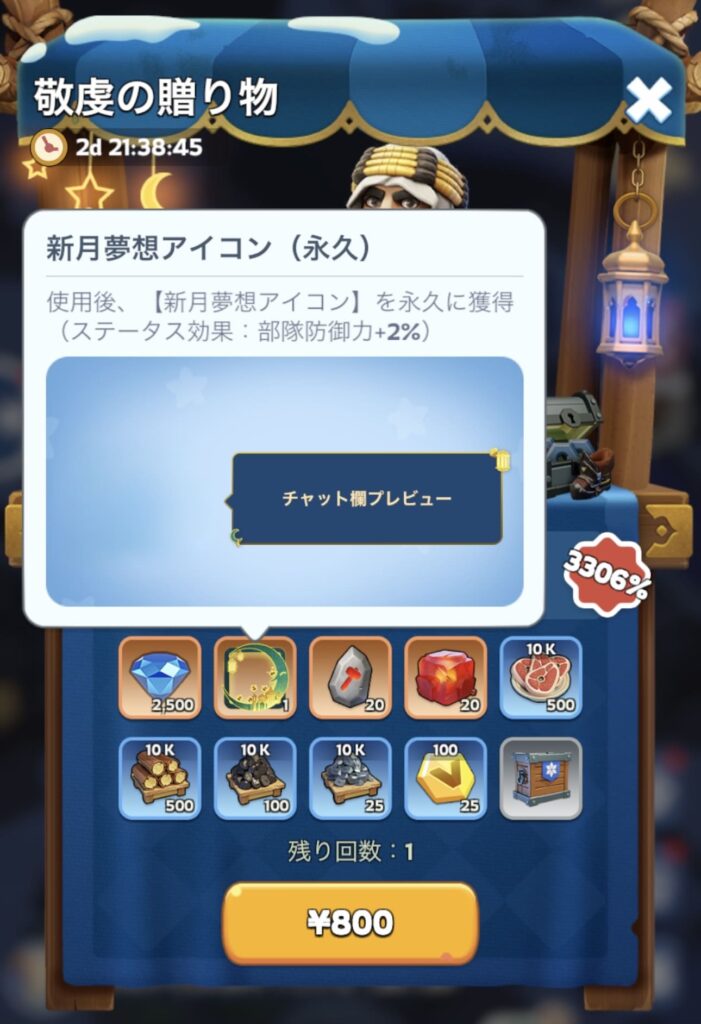Image resolution: width=701 pixels, height=1024 pixels.
Task: View the 10K meat reward x500
Action: click(x=540, y=677)
